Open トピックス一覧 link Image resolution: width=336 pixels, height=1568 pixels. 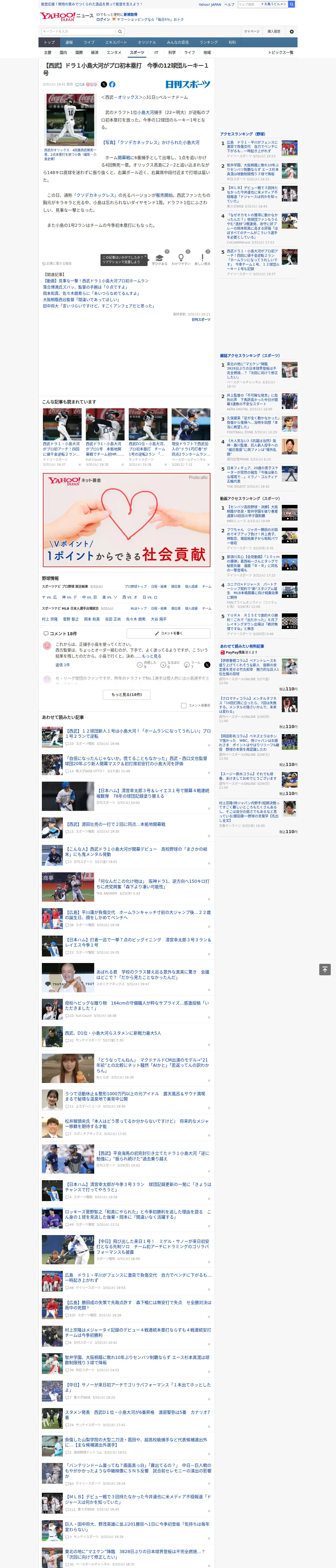click(x=281, y=52)
